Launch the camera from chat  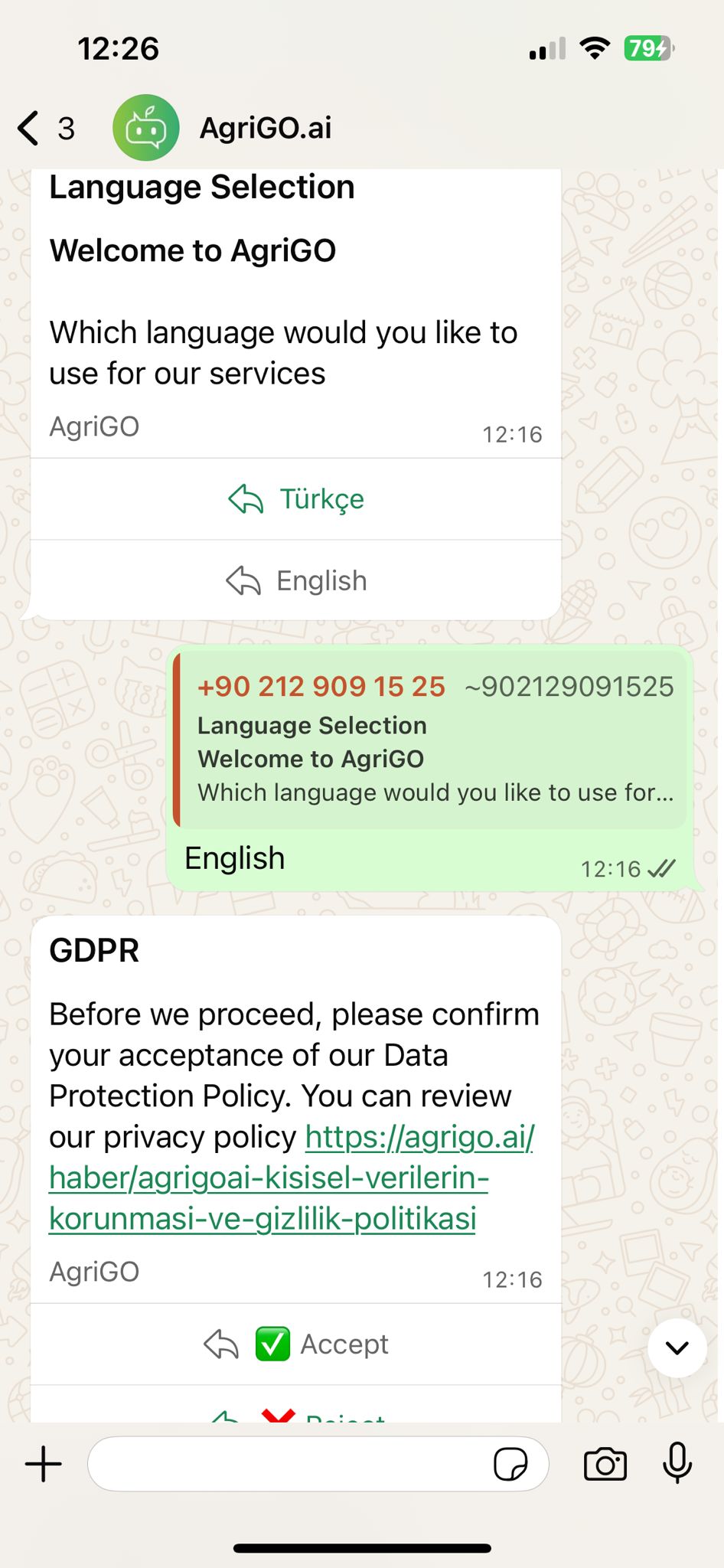(605, 1465)
